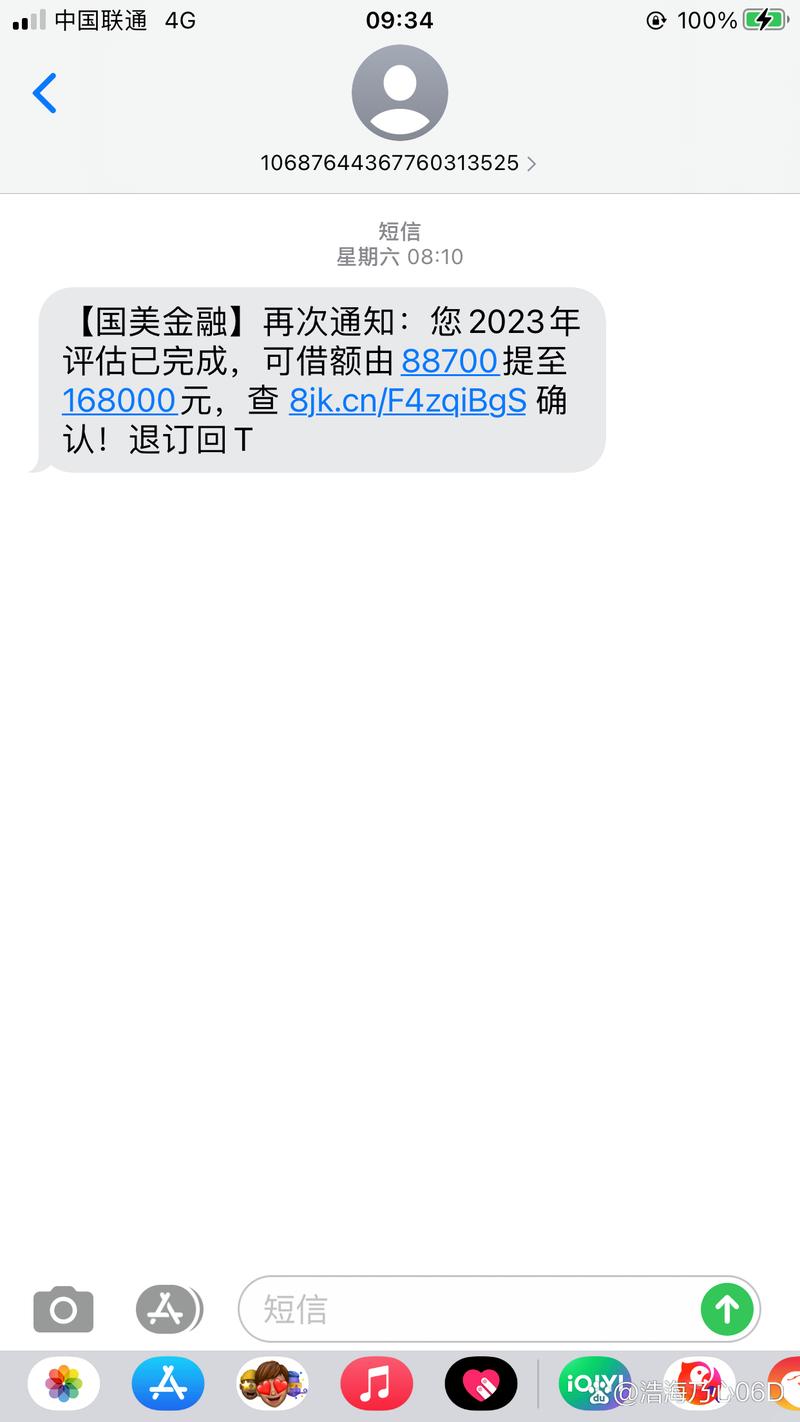Screen dimensions: 800x1422
Task: Expand contact details via the chevron
Action: [x=531, y=163]
